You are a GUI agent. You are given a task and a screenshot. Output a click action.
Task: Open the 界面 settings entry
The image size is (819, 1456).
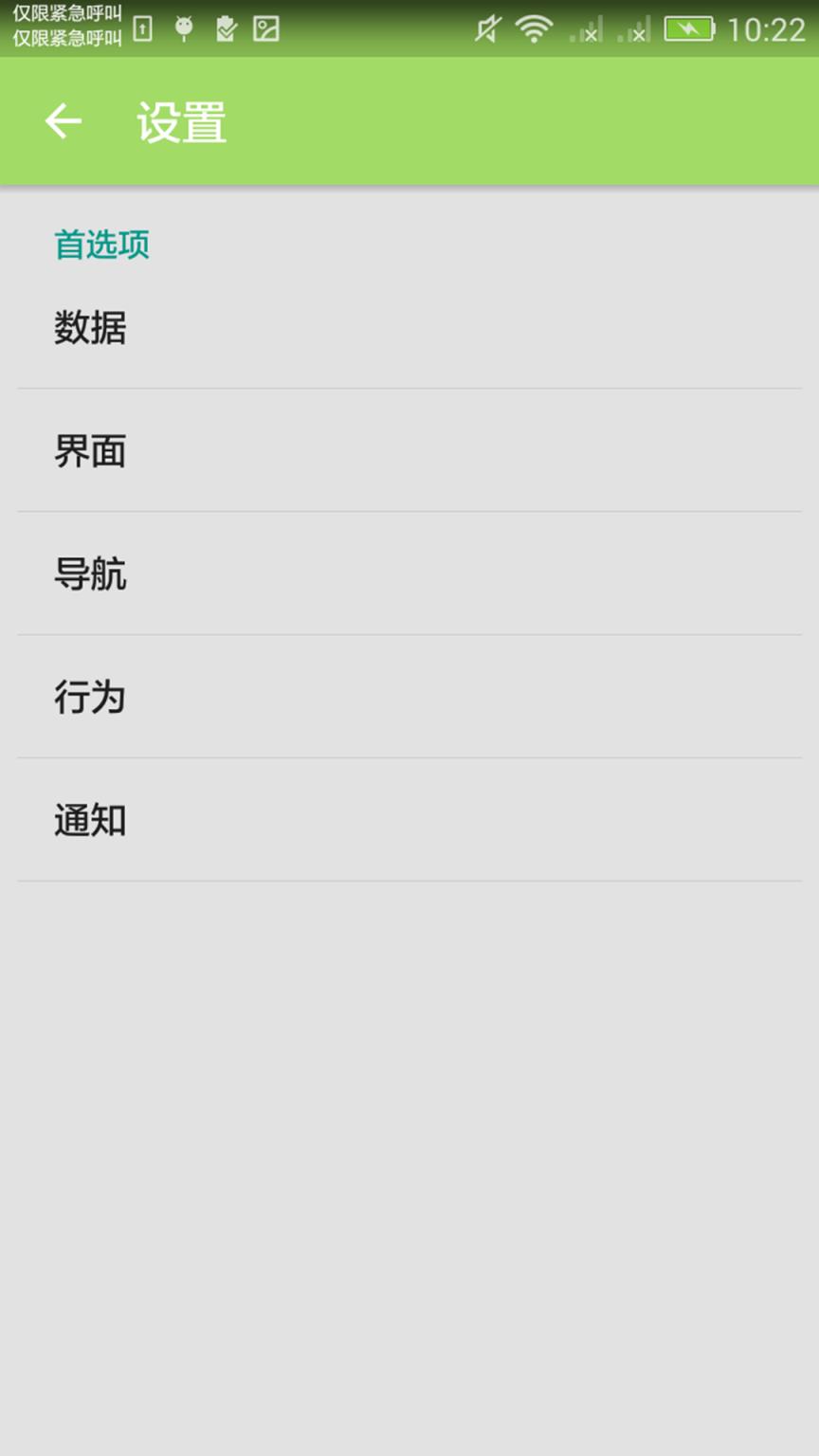(409, 452)
